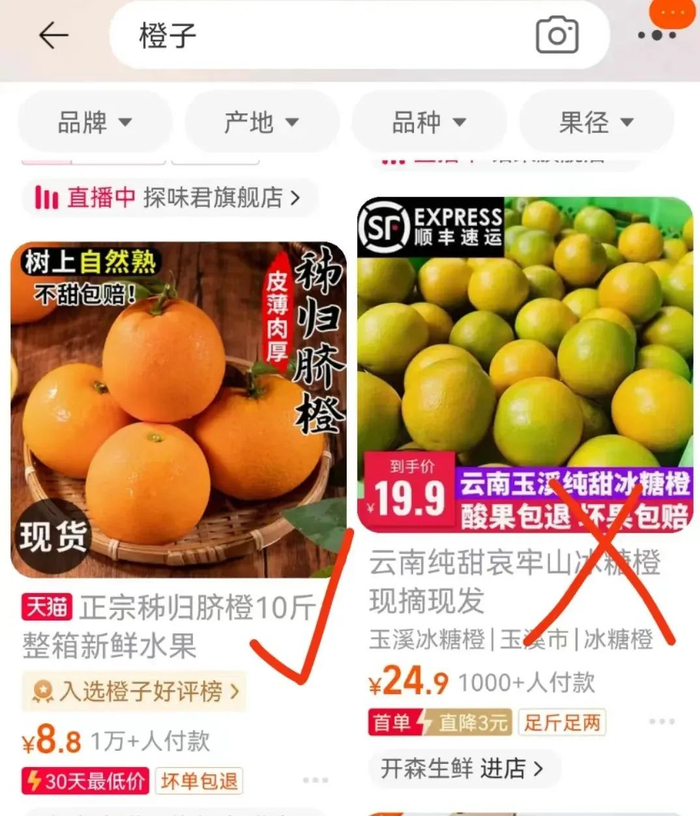This screenshot has height=816, width=700.
Task: Expand the 品种 filter dropdown
Action: (429, 123)
